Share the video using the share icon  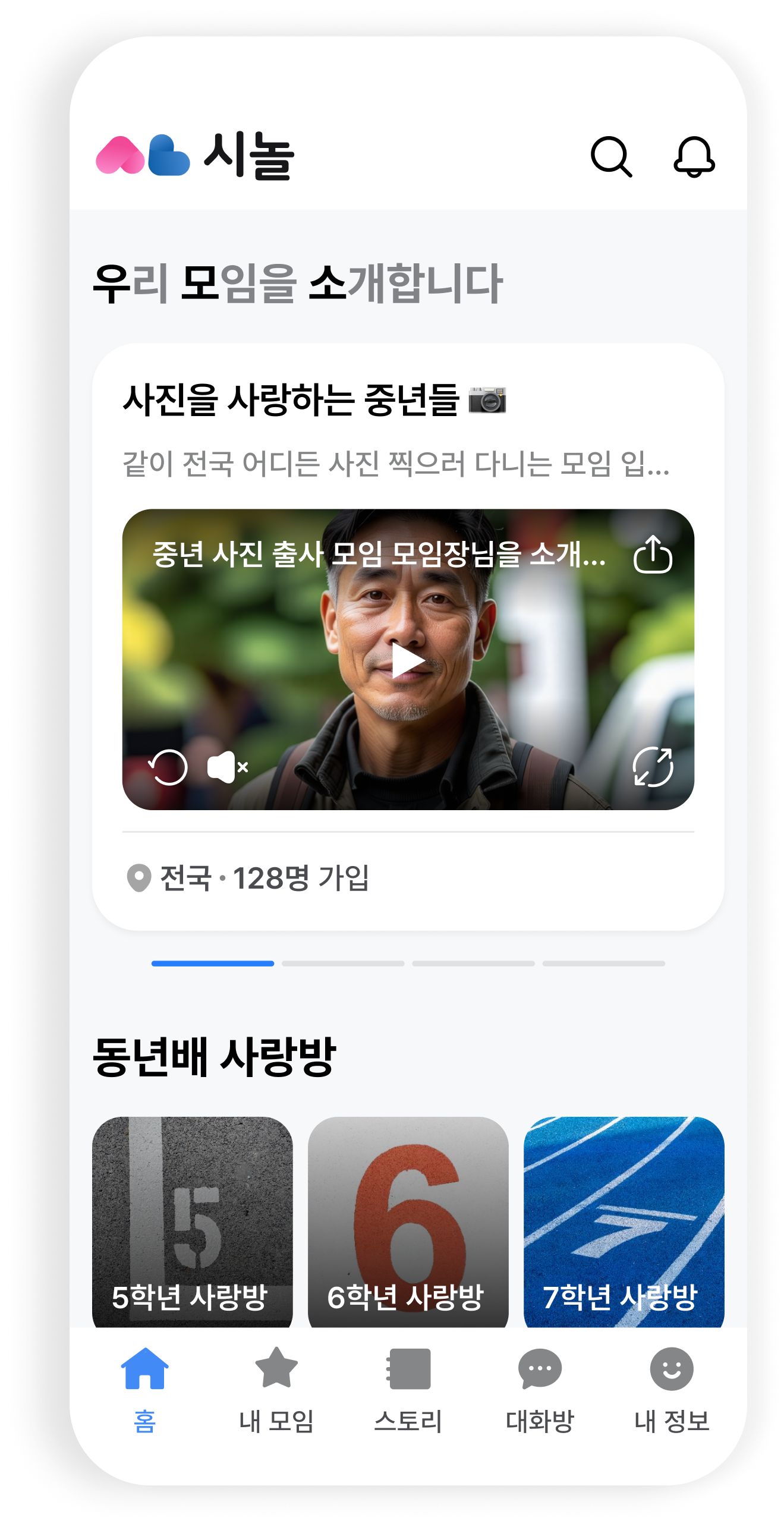pos(653,555)
